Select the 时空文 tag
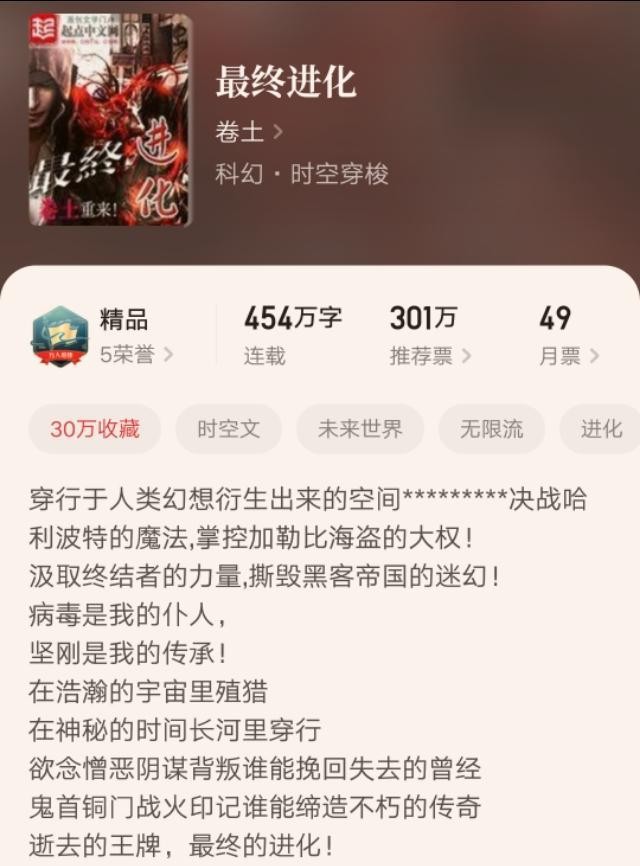 [x=228, y=429]
